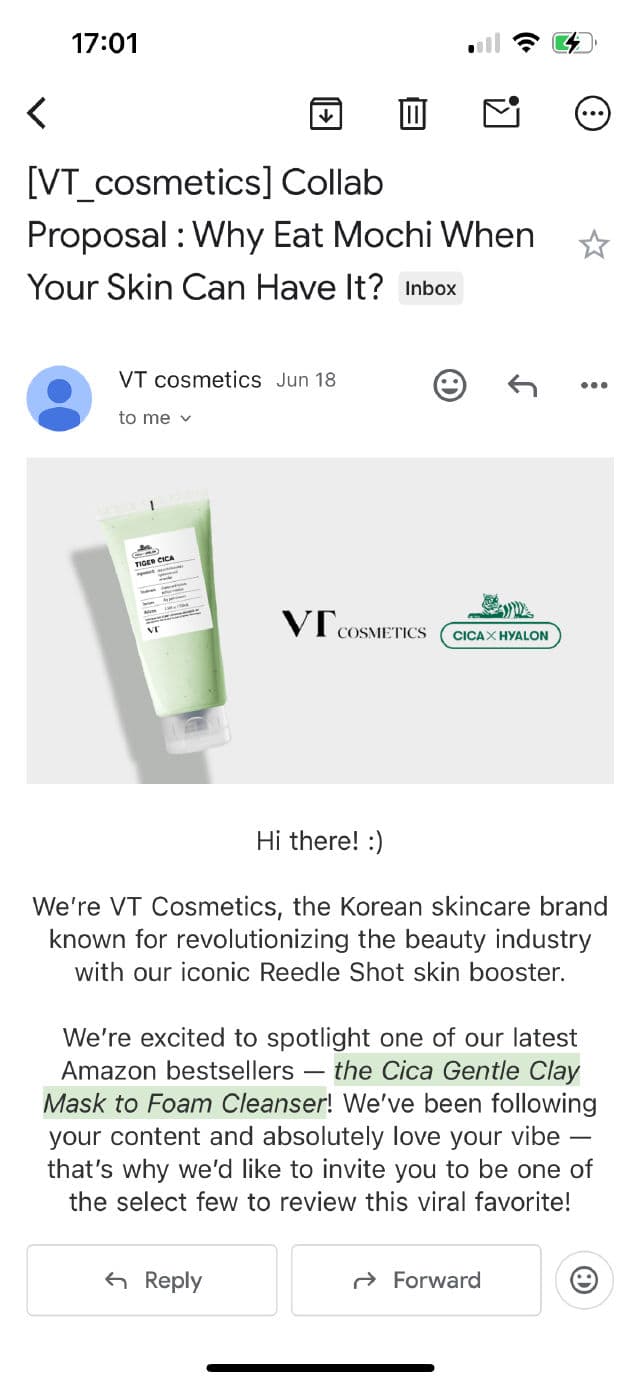
Task: Tap the Inbox label chip
Action: (x=430, y=289)
